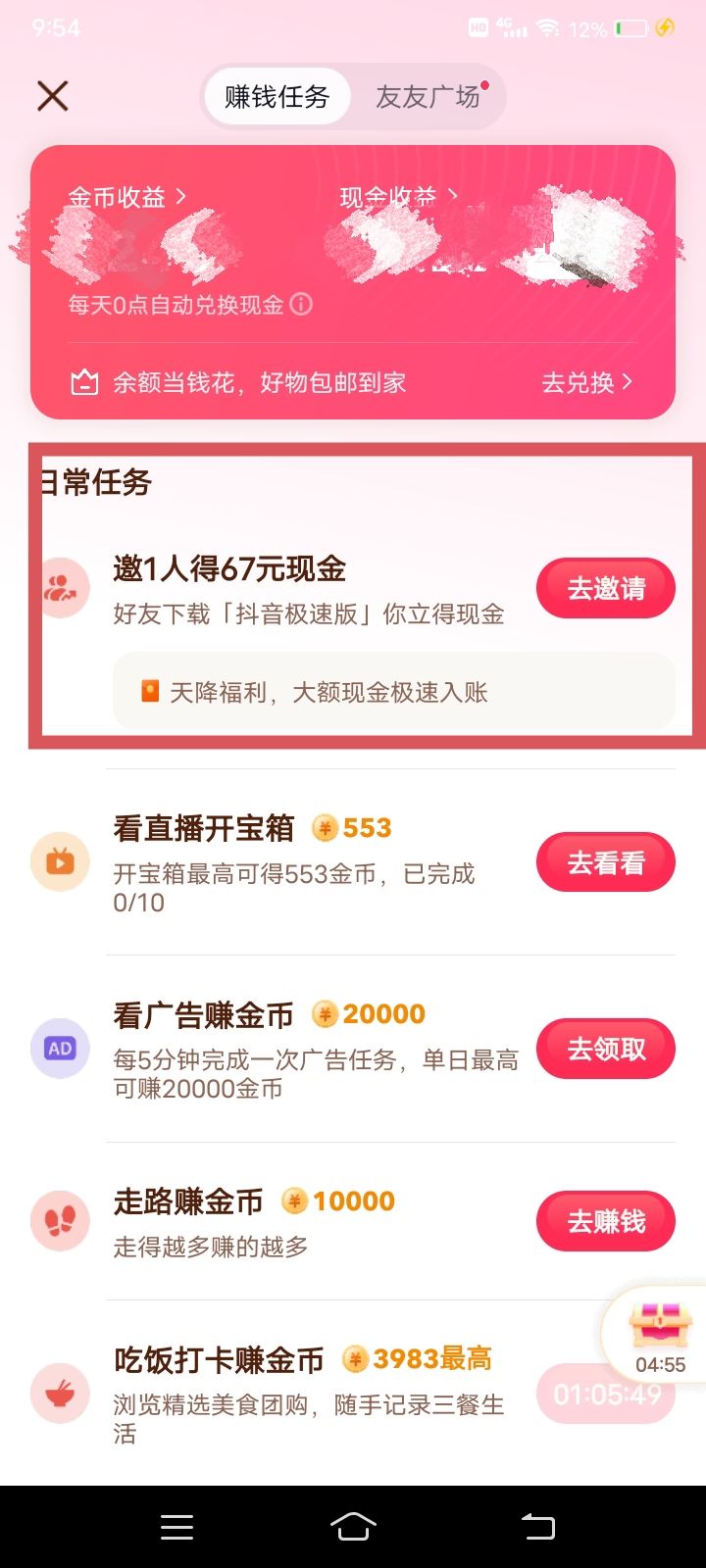Tap the invite-friends people icon in 日常任务
The image size is (706, 1568).
click(x=62, y=587)
